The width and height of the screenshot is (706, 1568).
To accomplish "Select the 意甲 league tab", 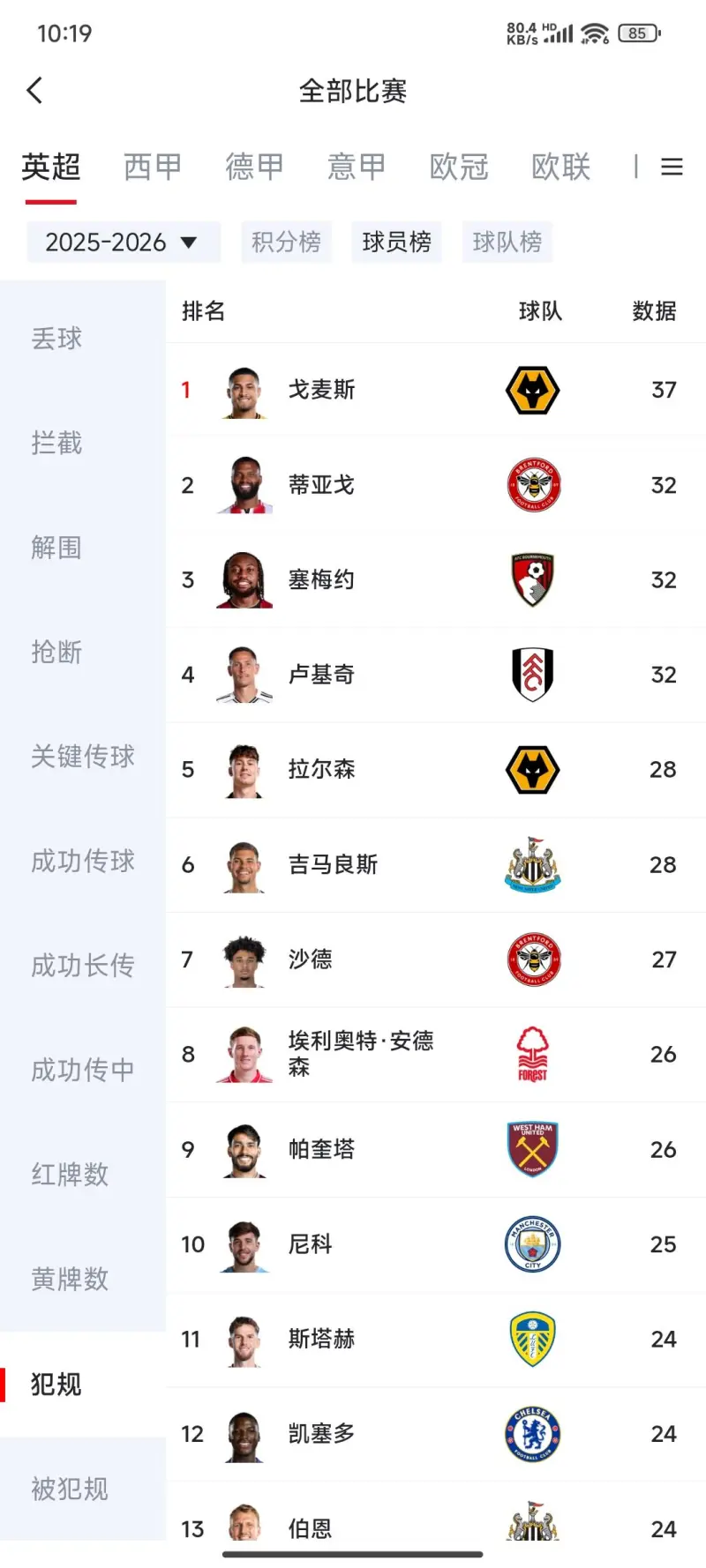I will point(357,167).
